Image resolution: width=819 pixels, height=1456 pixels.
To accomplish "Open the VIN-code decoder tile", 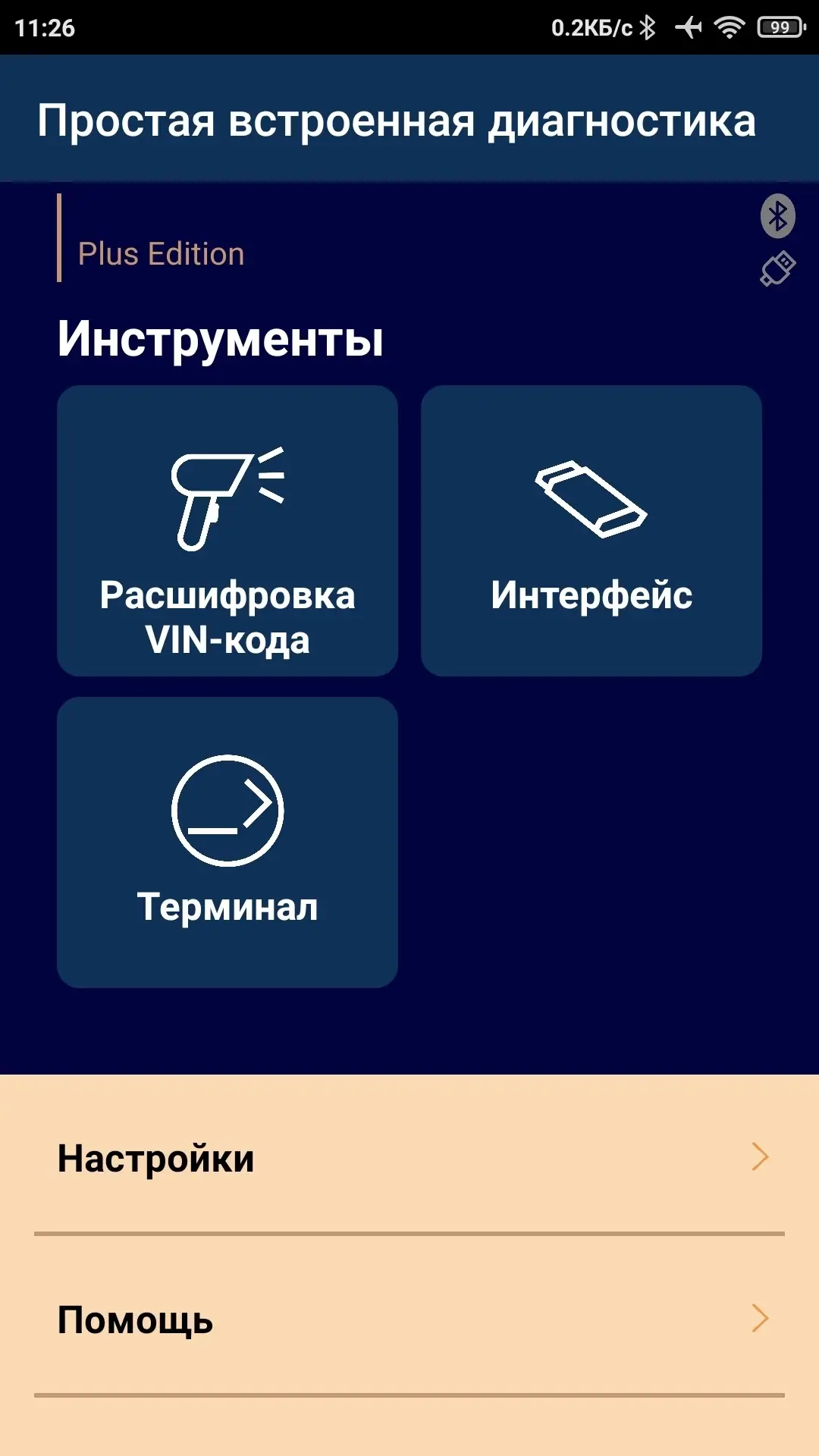I will pyautogui.click(x=227, y=531).
